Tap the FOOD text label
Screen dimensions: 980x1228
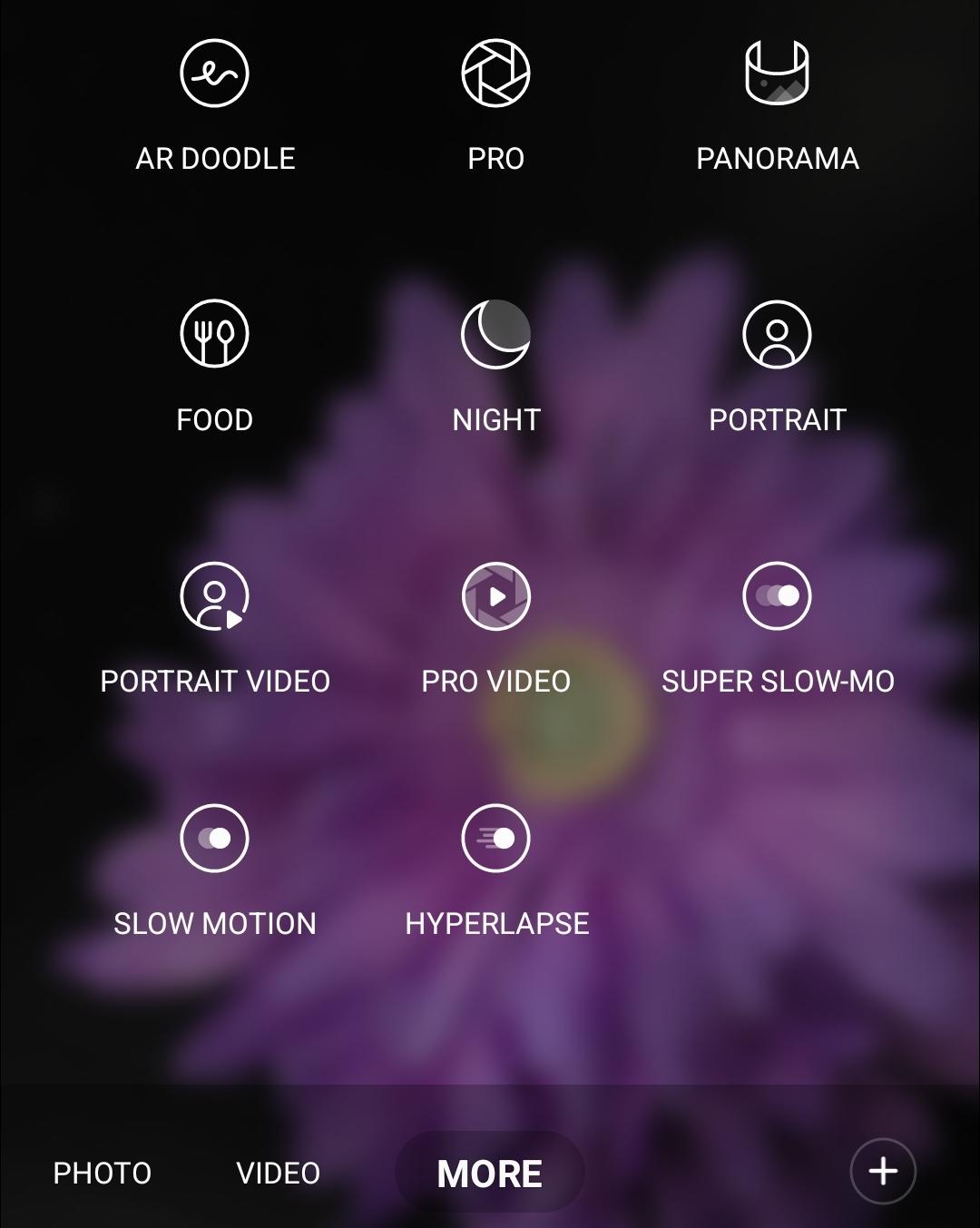click(214, 418)
